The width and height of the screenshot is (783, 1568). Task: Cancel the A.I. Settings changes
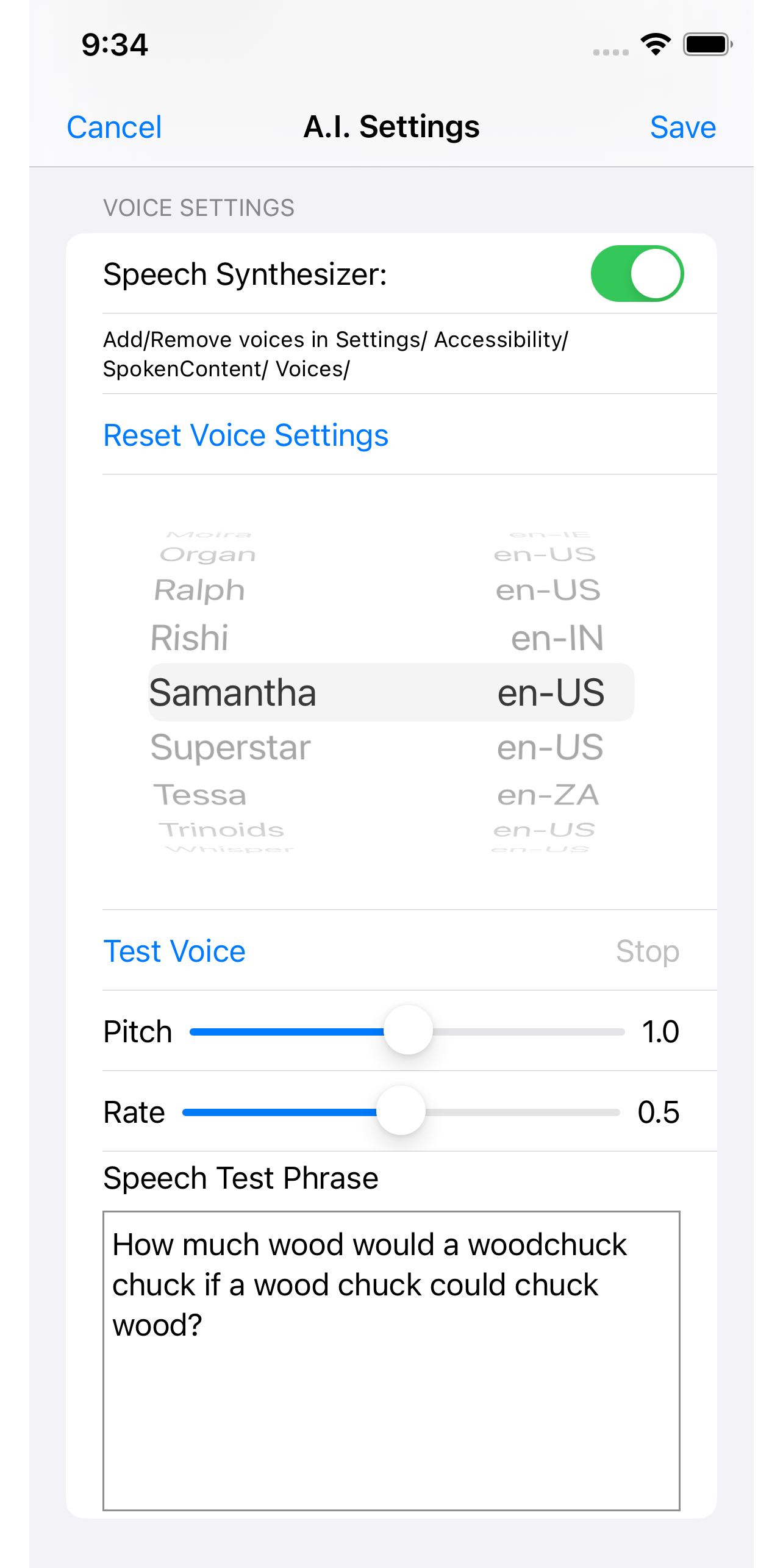[x=114, y=127]
